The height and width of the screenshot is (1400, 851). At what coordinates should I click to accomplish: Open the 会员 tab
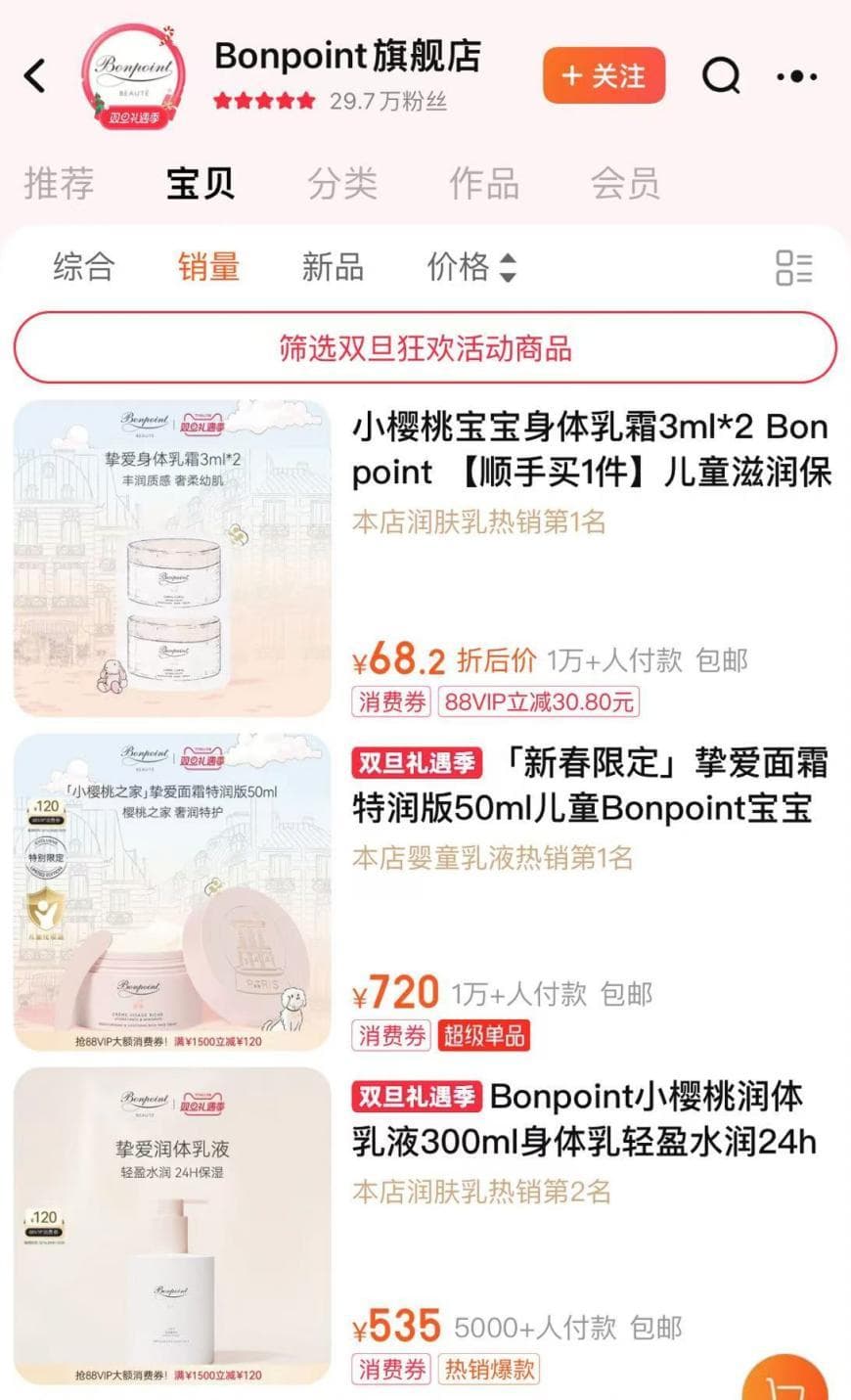tap(625, 183)
